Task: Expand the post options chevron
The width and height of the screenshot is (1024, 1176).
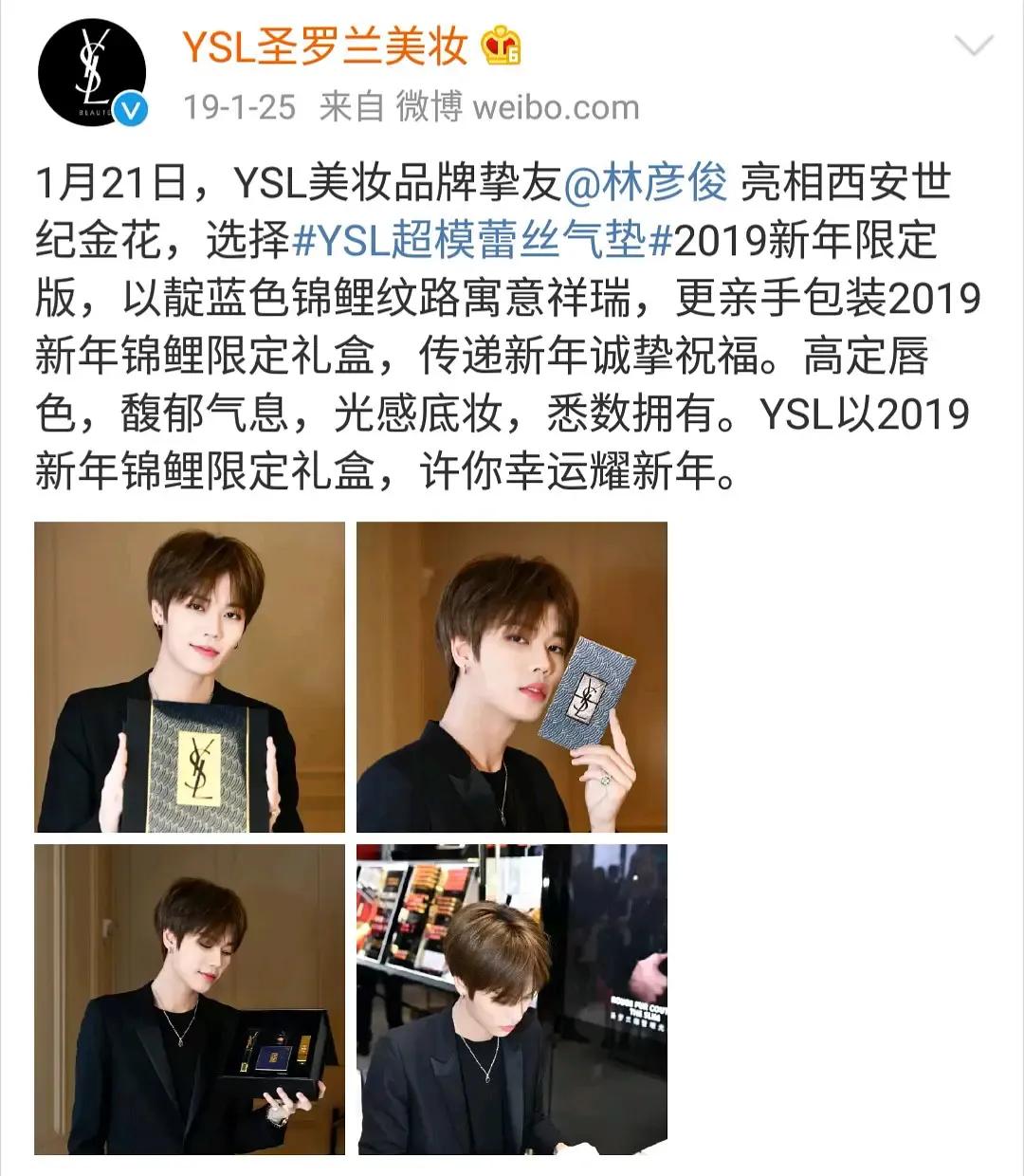Action: coord(973,46)
